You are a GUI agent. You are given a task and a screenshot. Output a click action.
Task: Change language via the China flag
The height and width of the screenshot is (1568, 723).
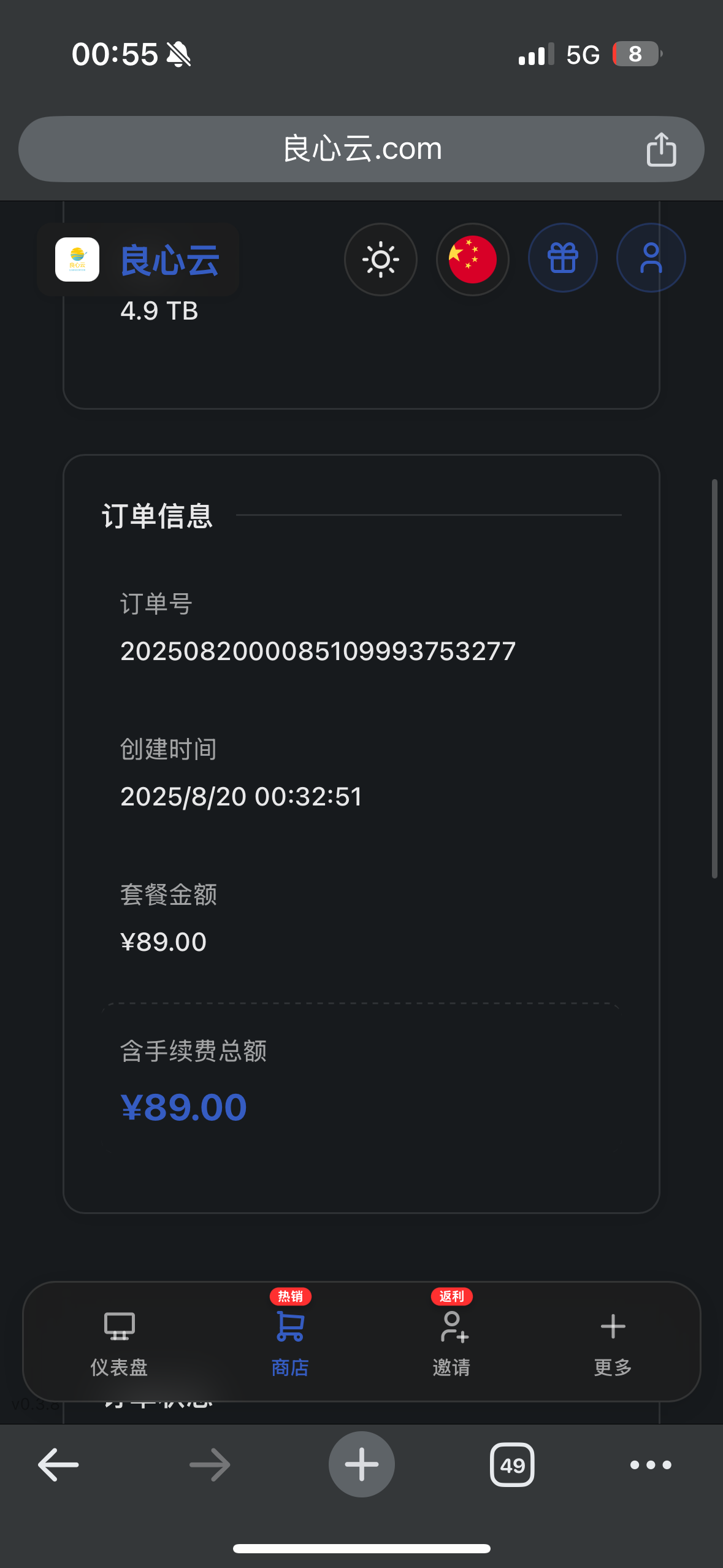point(472,259)
